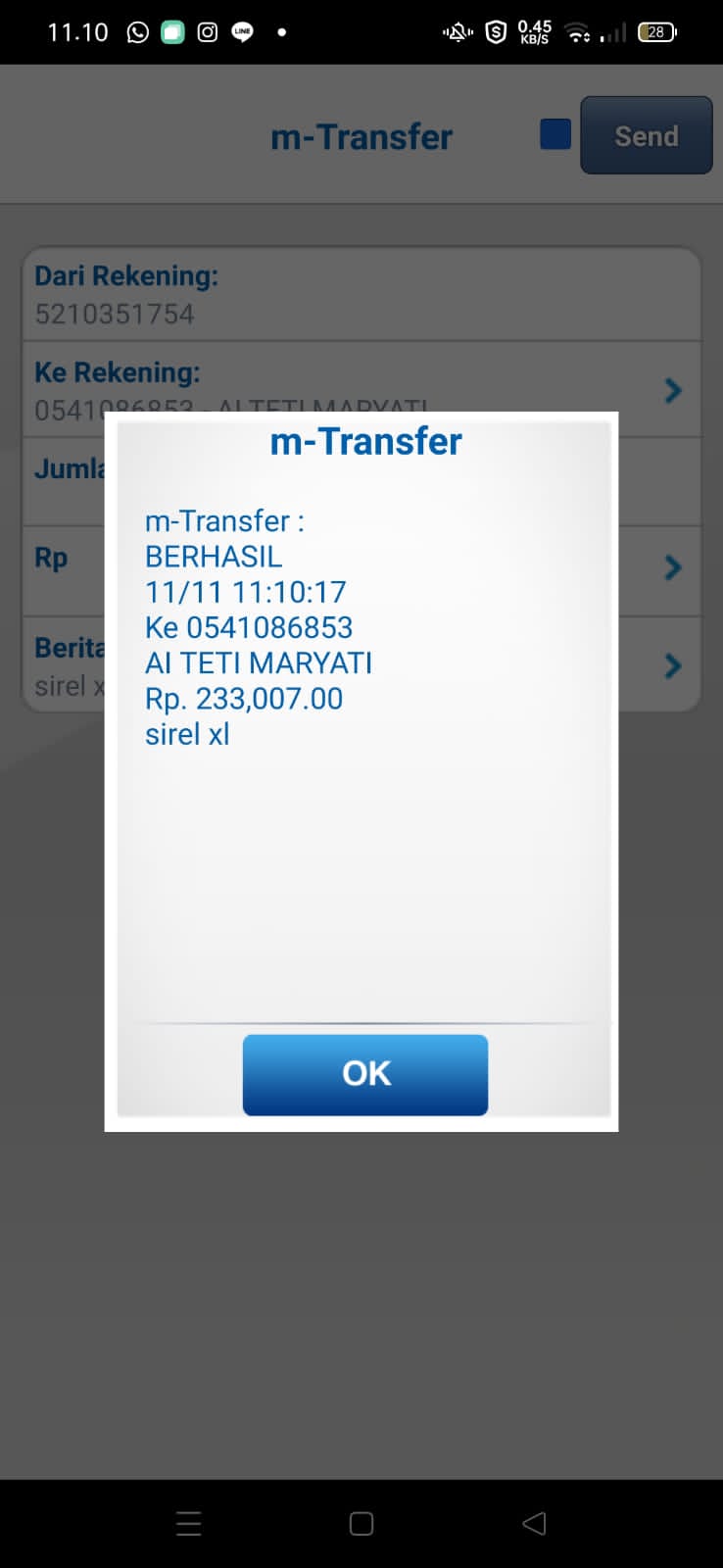Go back using the system back button
Viewport: 723px width, 1568px height.
click(534, 1523)
